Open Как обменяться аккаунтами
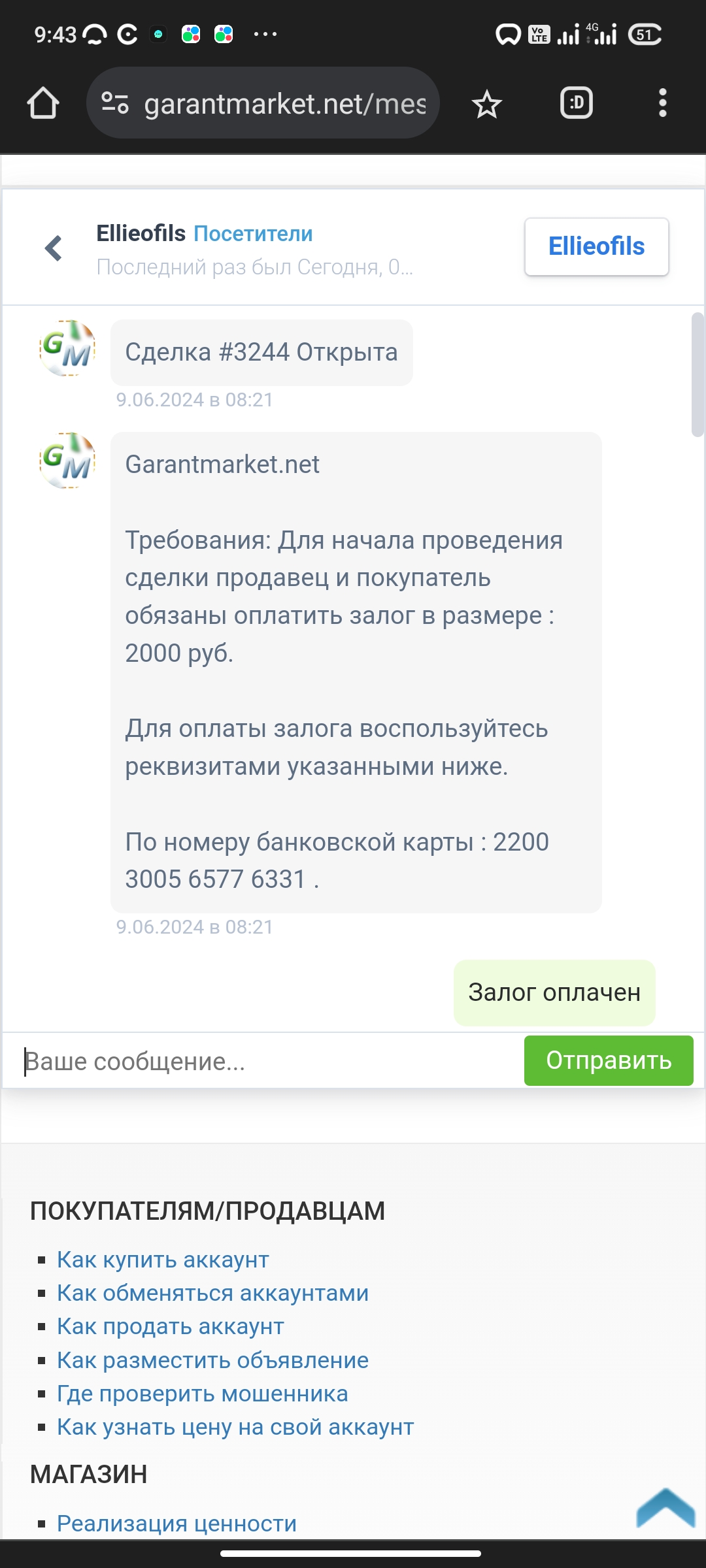 point(212,1293)
